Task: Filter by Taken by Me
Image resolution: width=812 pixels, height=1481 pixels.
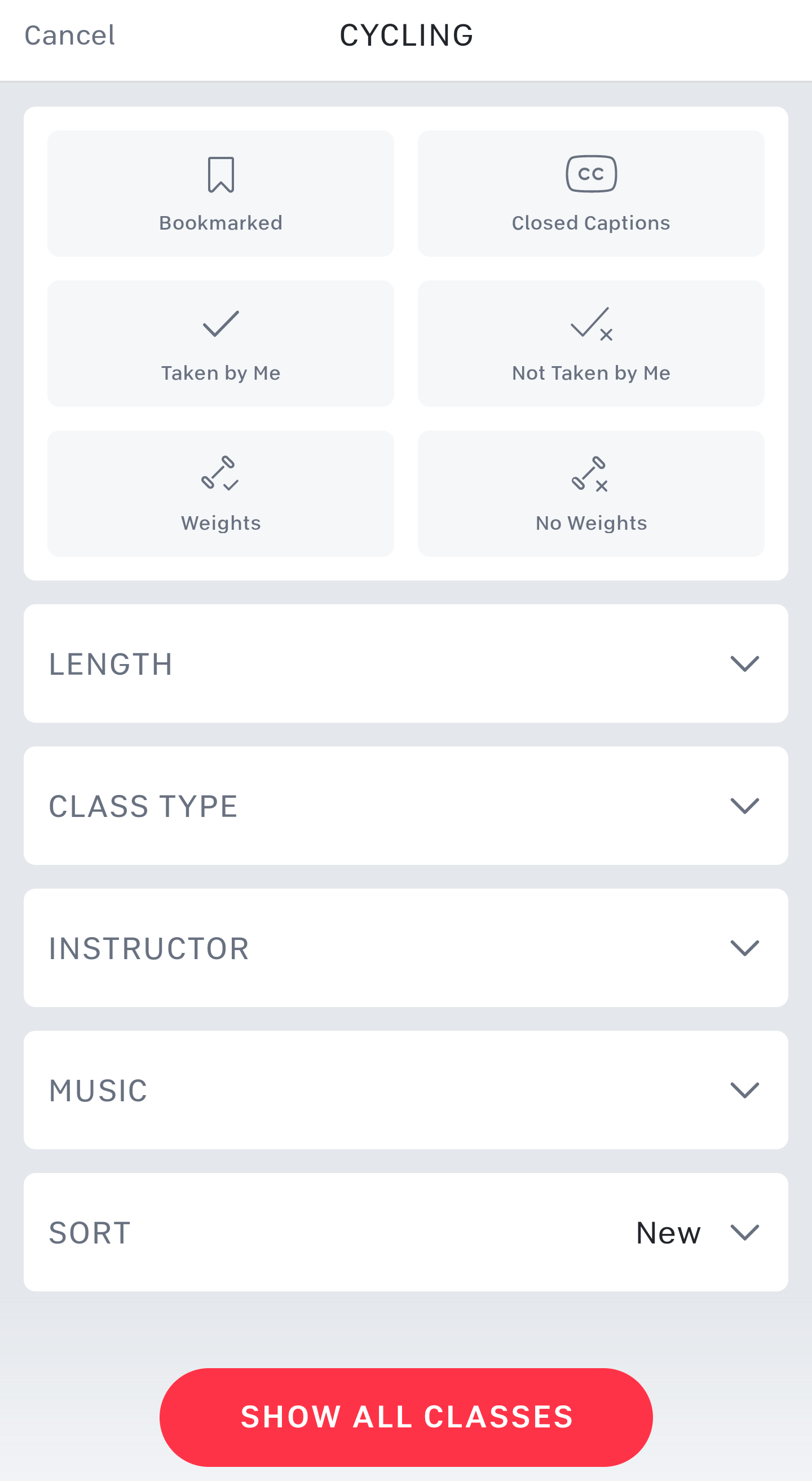Action: point(220,344)
